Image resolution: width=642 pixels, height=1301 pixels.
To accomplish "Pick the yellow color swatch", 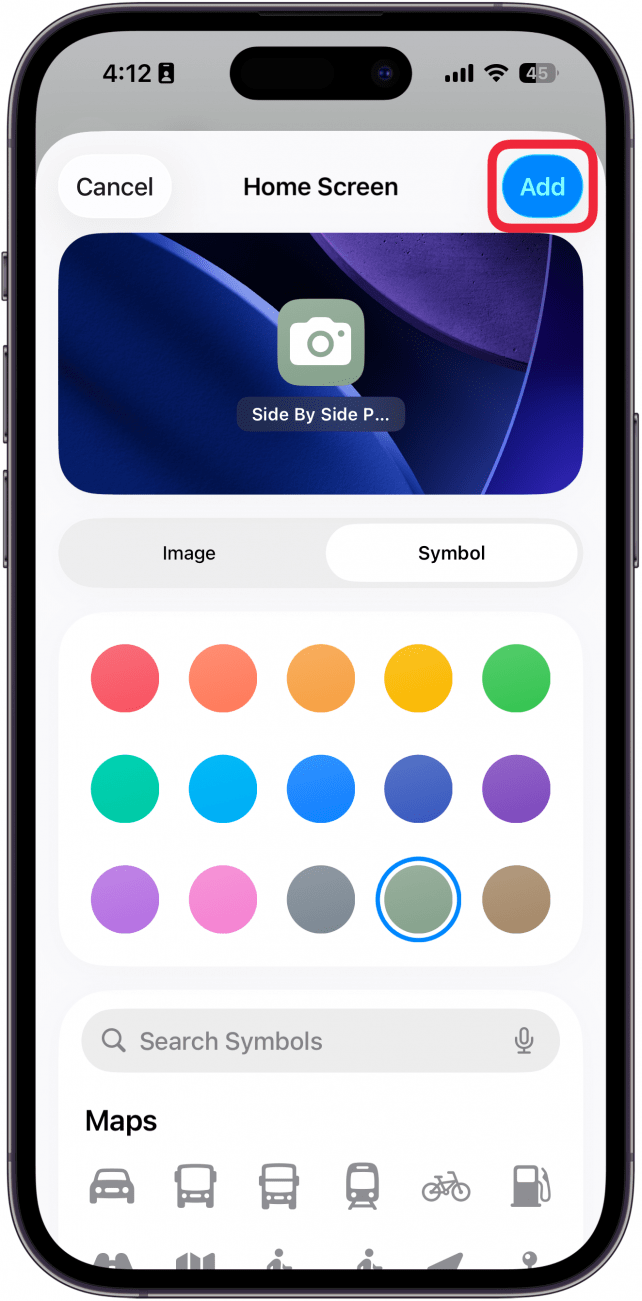I will click(x=418, y=678).
